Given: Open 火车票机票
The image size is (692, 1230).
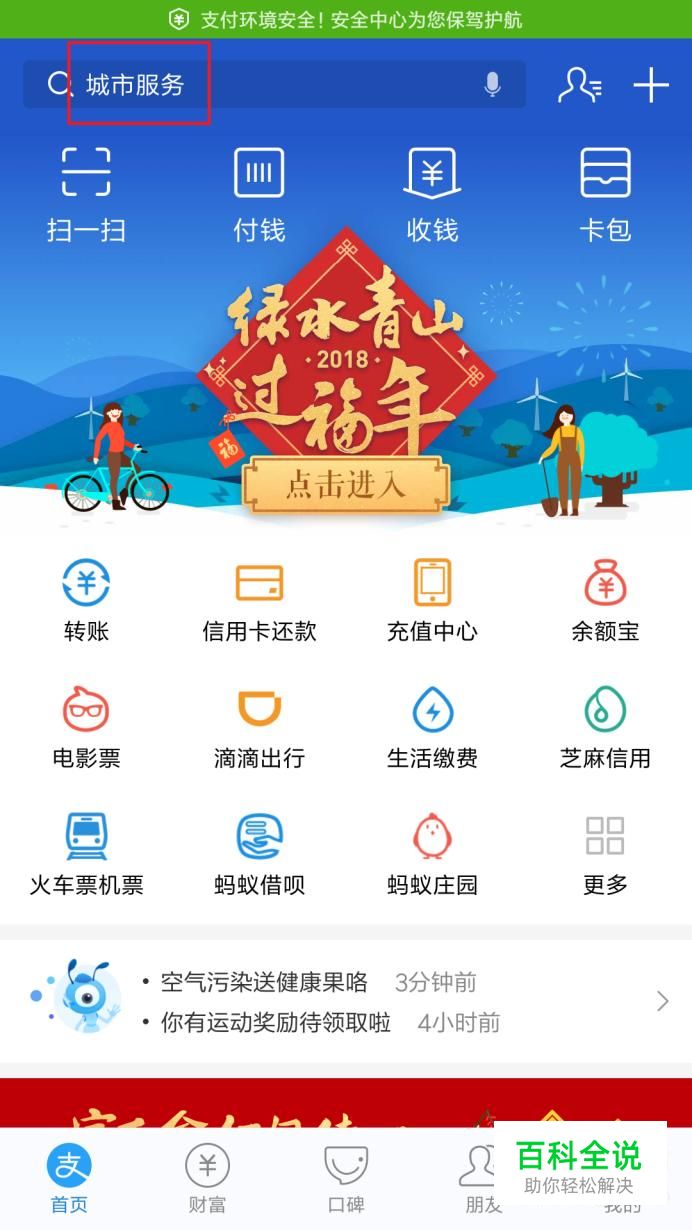Looking at the screenshot, I should pos(86,854).
